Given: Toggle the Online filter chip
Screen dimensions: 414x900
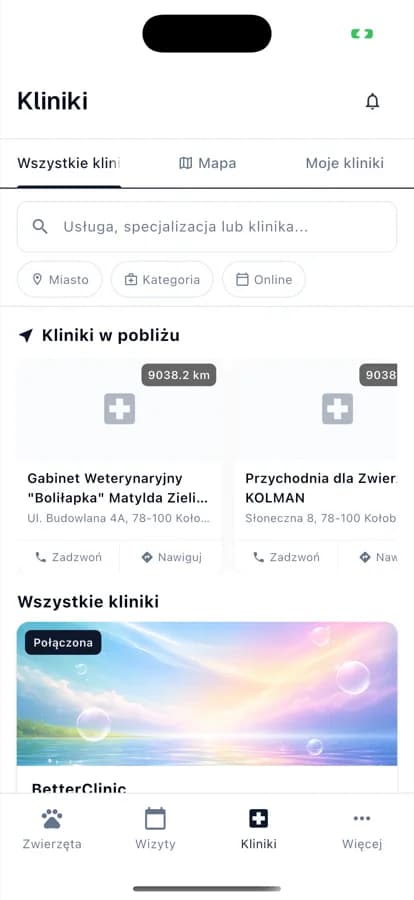Looking at the screenshot, I should (264, 280).
